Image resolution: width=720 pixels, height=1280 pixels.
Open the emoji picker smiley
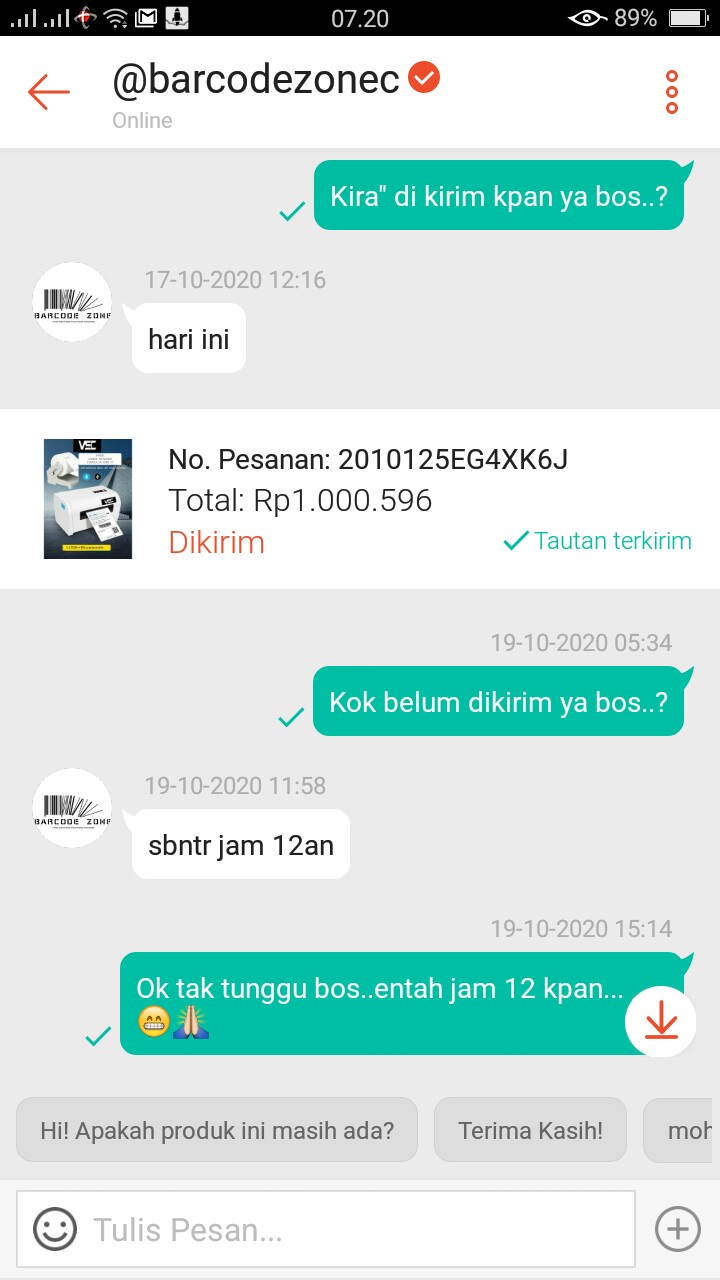tap(55, 1229)
